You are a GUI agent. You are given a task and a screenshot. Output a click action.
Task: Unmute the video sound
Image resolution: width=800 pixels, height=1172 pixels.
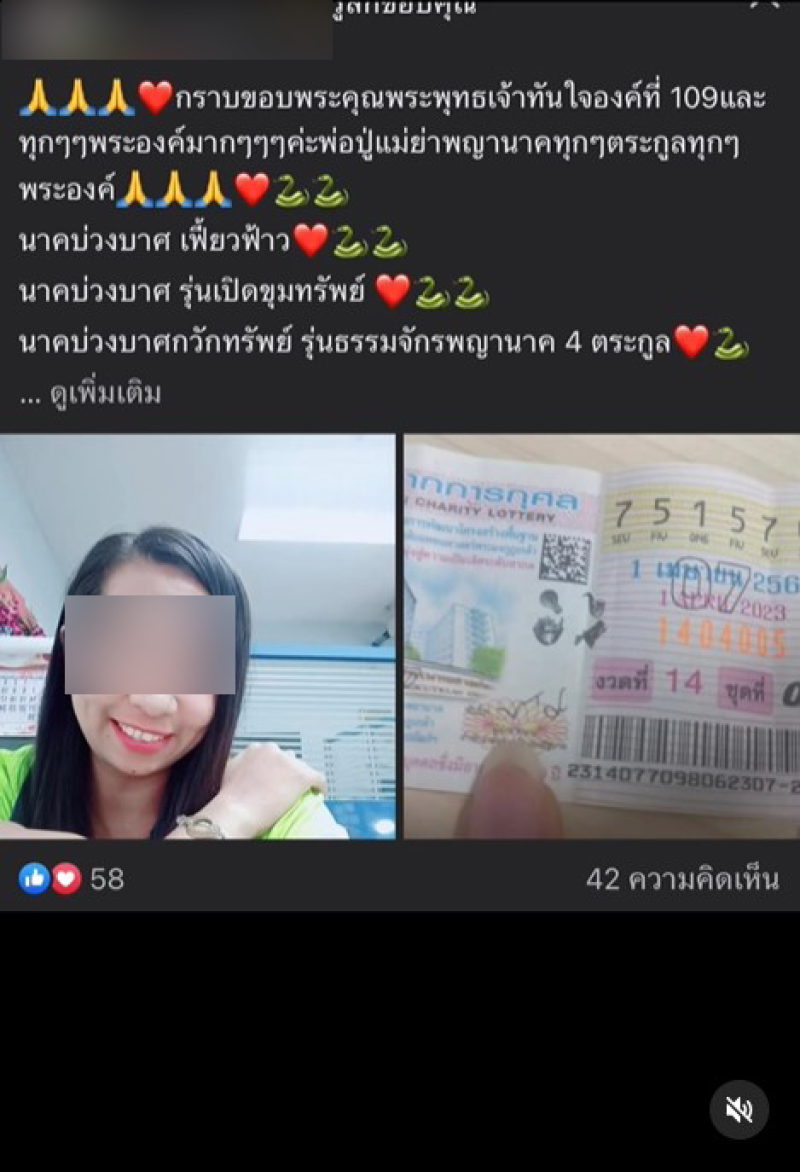pos(739,1110)
